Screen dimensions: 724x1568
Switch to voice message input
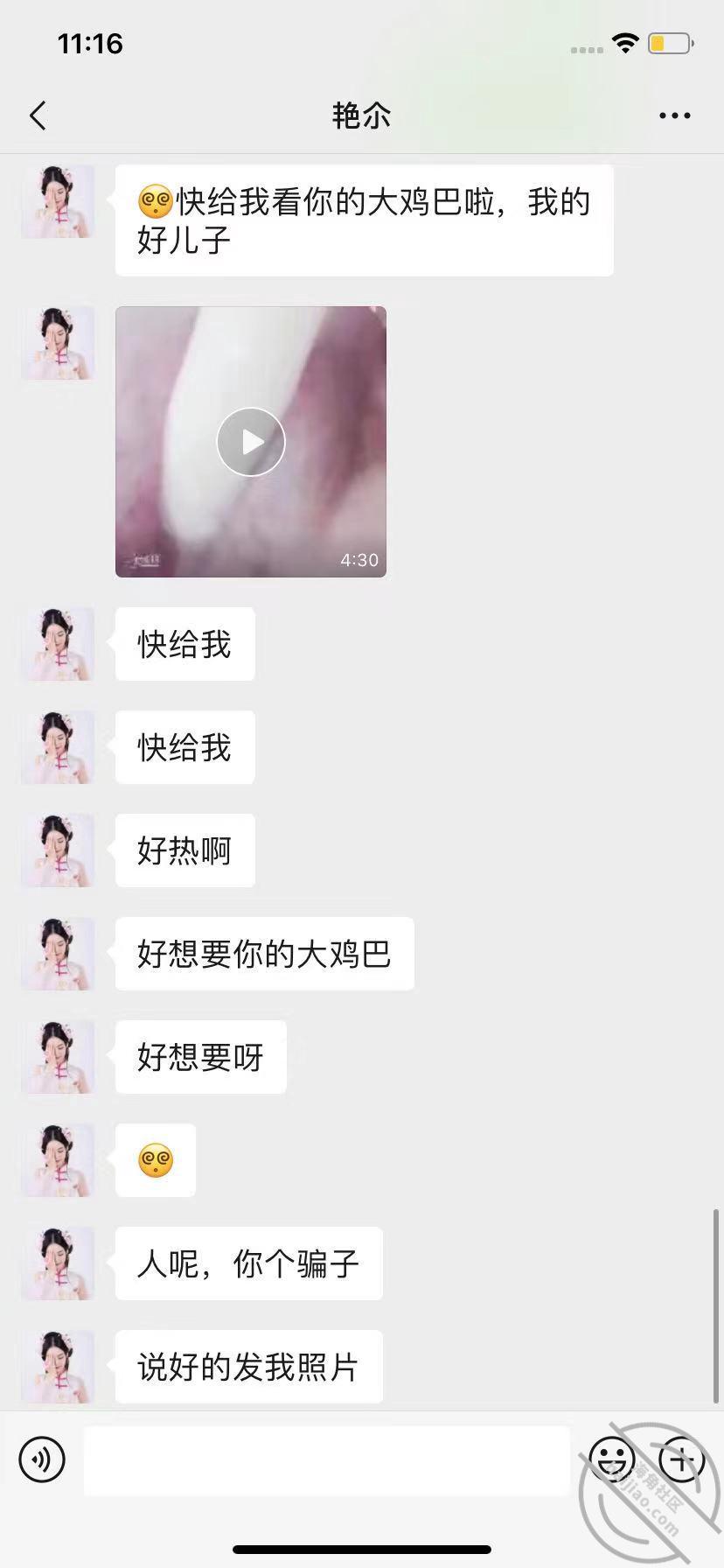[42, 1459]
